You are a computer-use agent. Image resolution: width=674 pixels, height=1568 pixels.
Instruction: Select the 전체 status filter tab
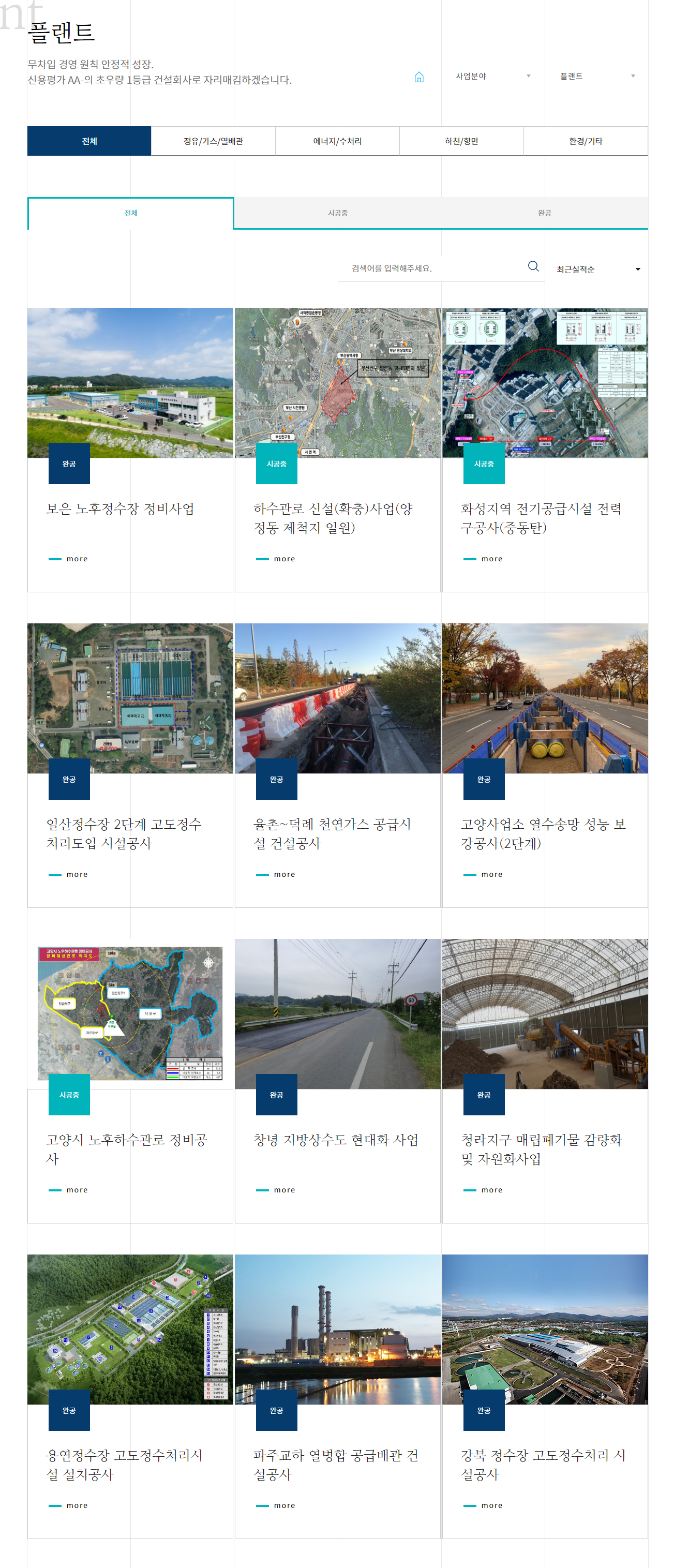(130, 213)
